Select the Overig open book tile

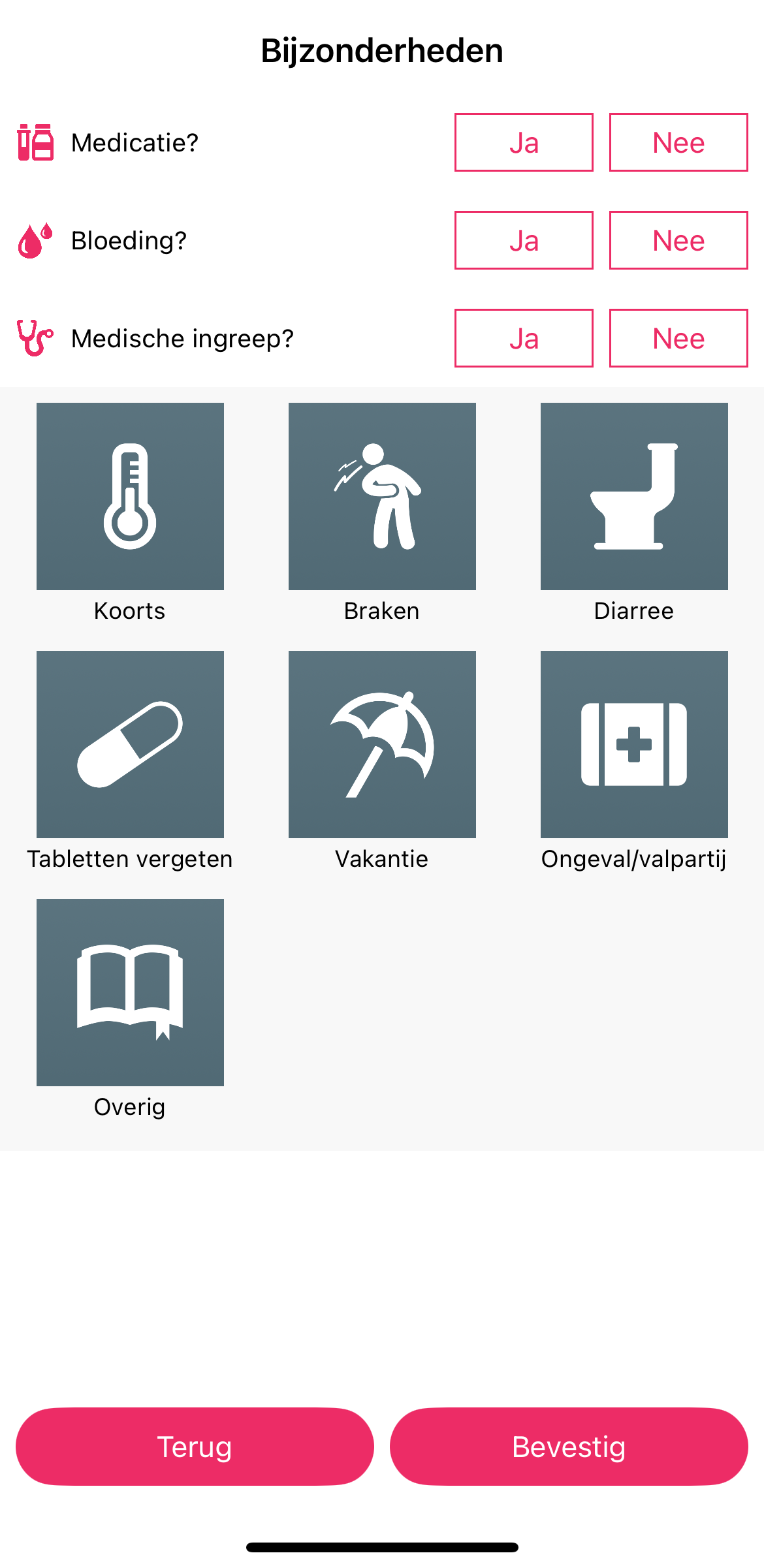(130, 992)
